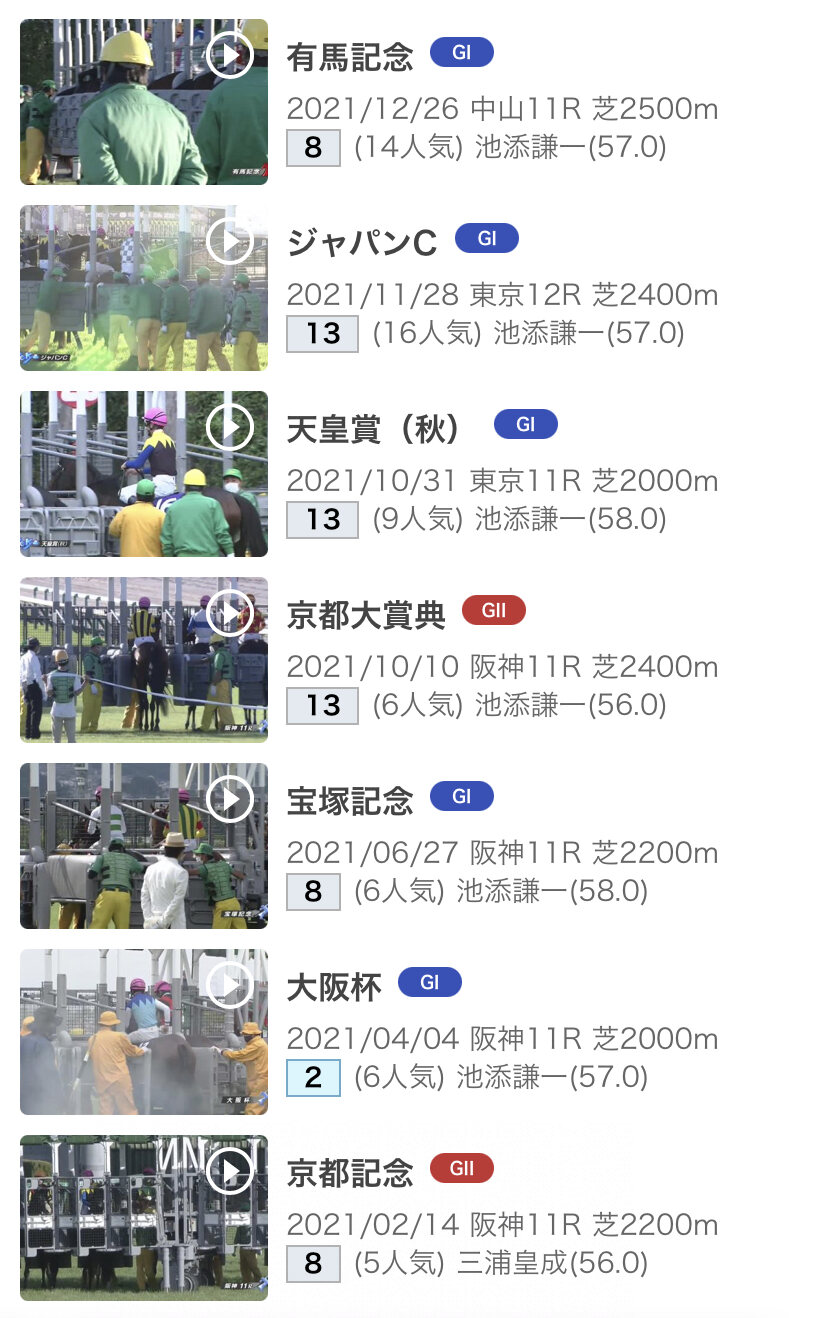Play the ジャパンC race video
828x1318 pixels.
click(144, 288)
